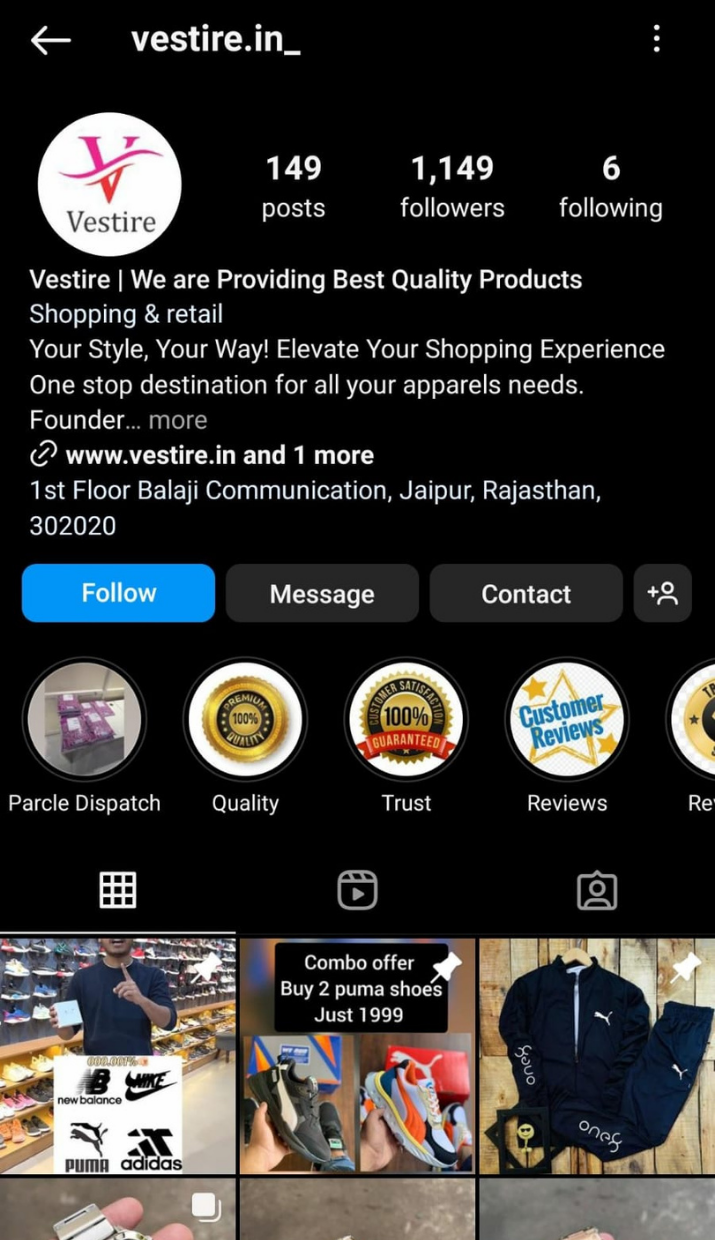Open the three-dot overflow menu
715x1240 pixels.
[x=656, y=39]
